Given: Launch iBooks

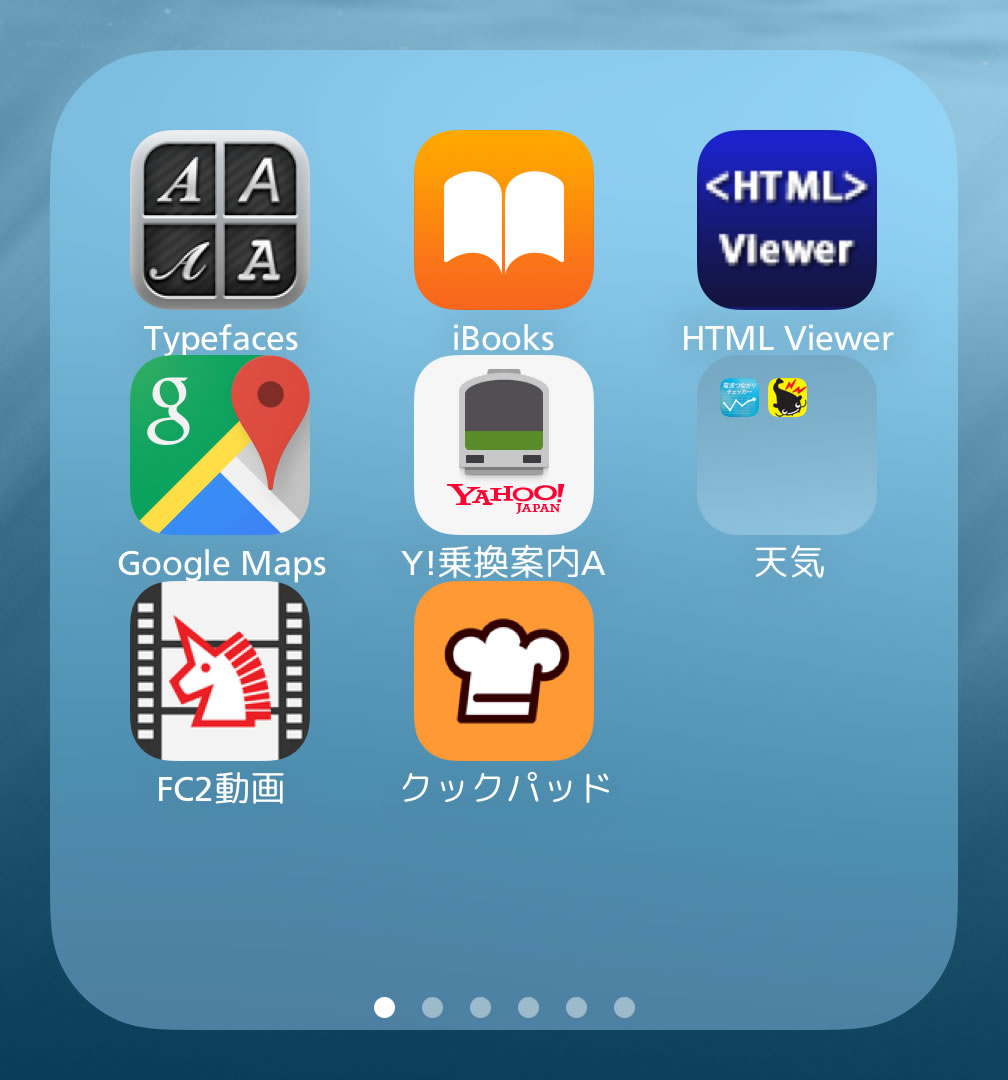Looking at the screenshot, I should coord(503,220).
